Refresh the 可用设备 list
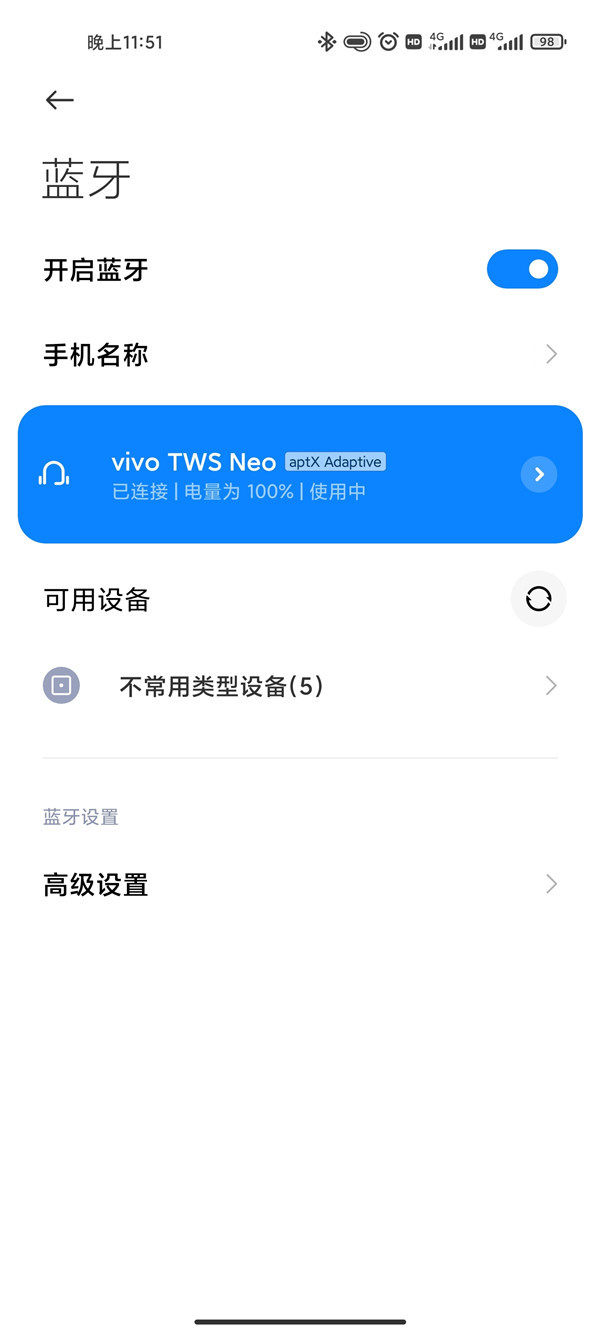 538,599
